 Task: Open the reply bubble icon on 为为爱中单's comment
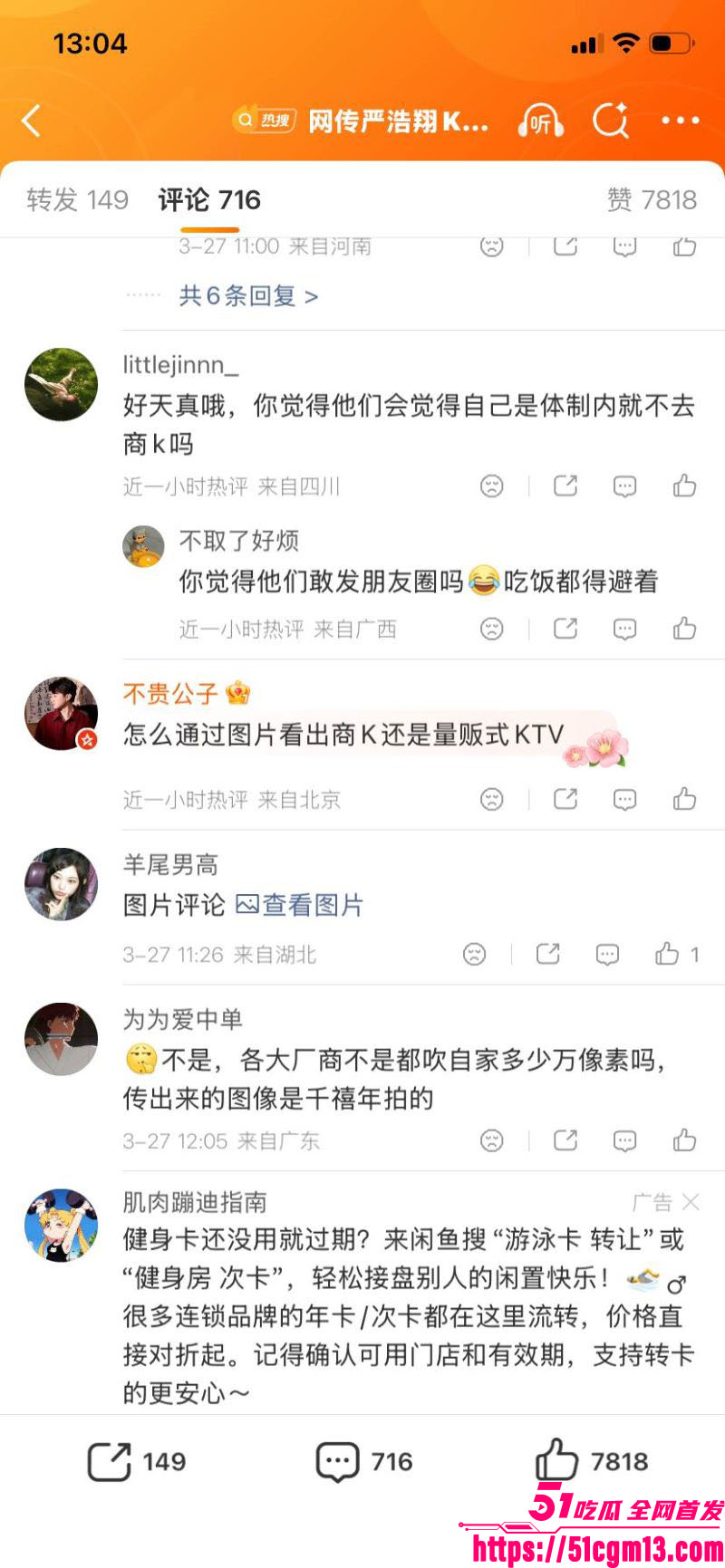[x=623, y=1140]
